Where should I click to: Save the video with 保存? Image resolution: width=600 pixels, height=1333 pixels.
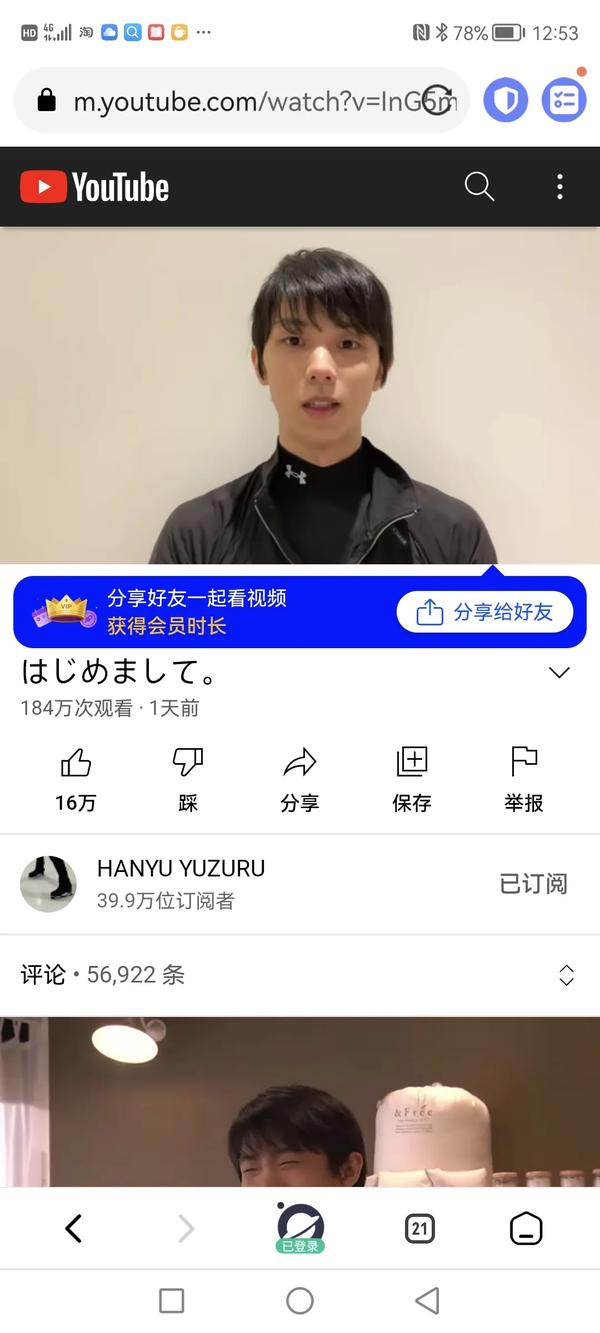[x=411, y=779]
